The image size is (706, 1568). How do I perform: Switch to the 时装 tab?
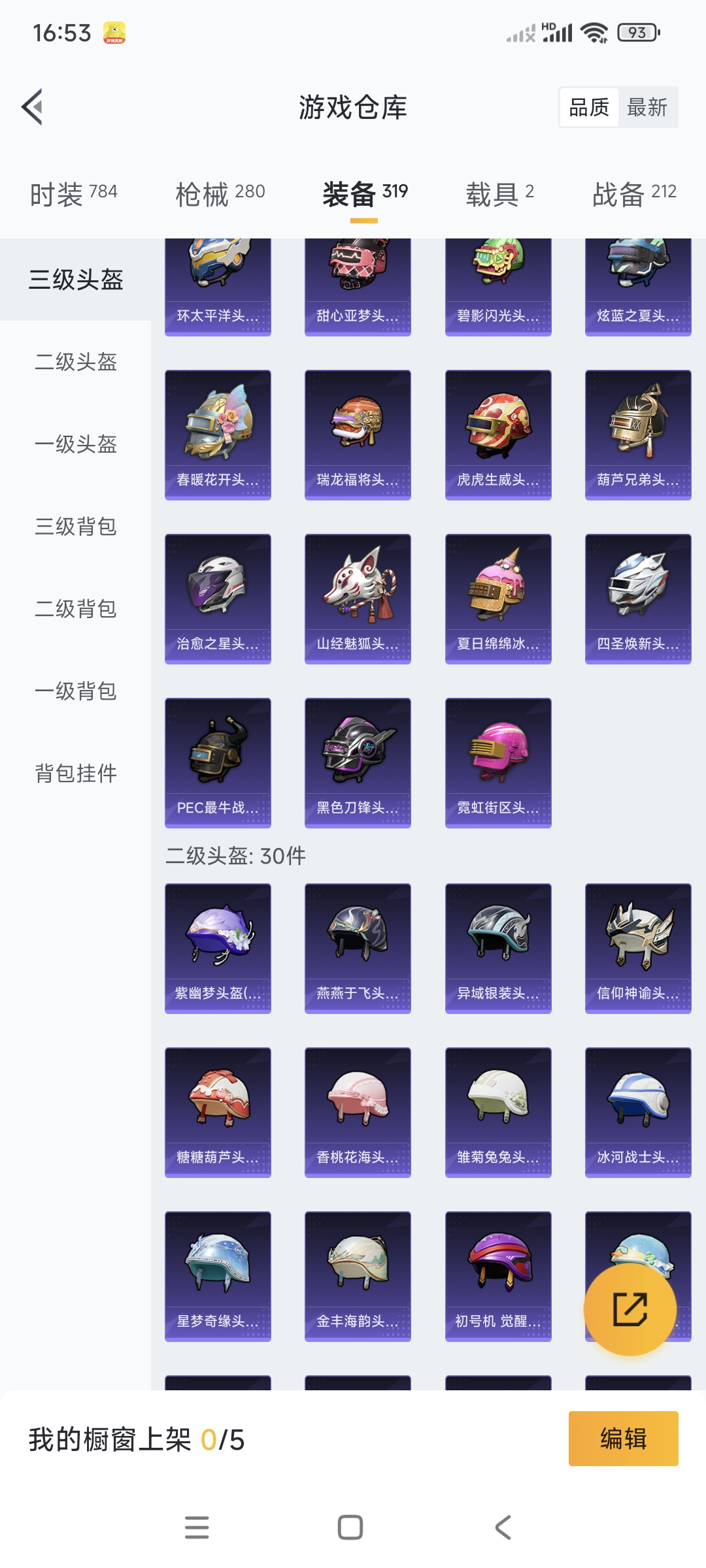[73, 194]
